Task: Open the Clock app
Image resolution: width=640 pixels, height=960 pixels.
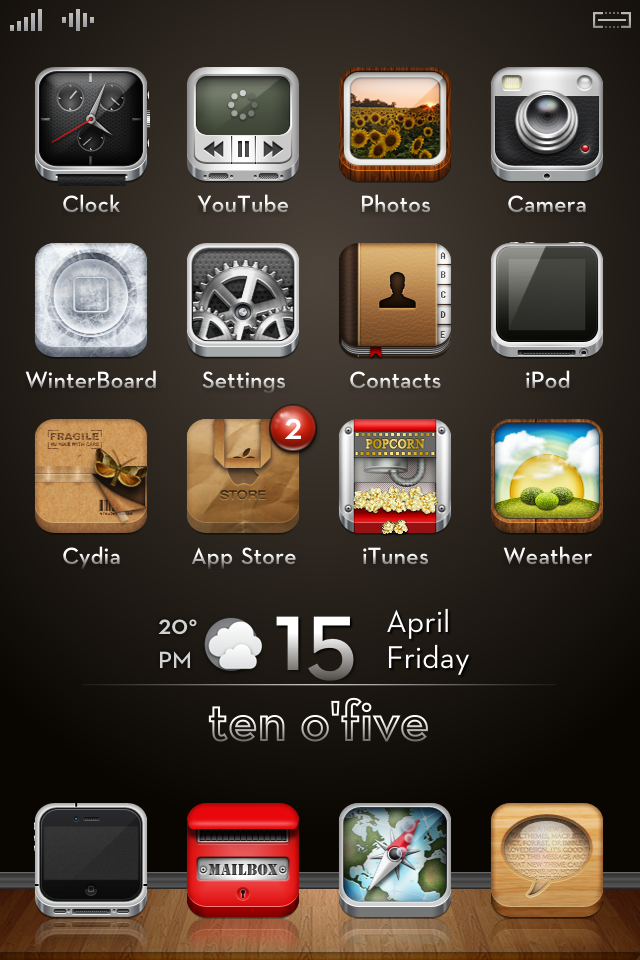Action: (91, 124)
